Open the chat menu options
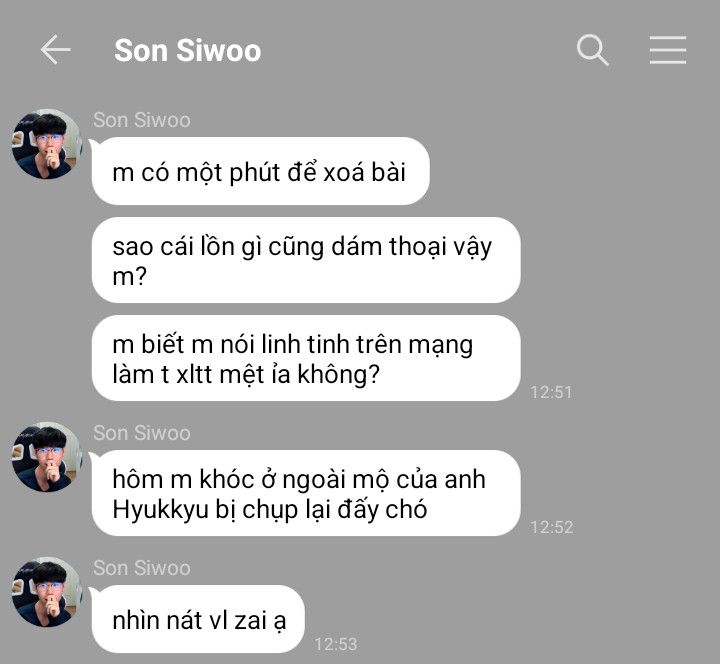The height and width of the screenshot is (664, 720). (x=667, y=50)
